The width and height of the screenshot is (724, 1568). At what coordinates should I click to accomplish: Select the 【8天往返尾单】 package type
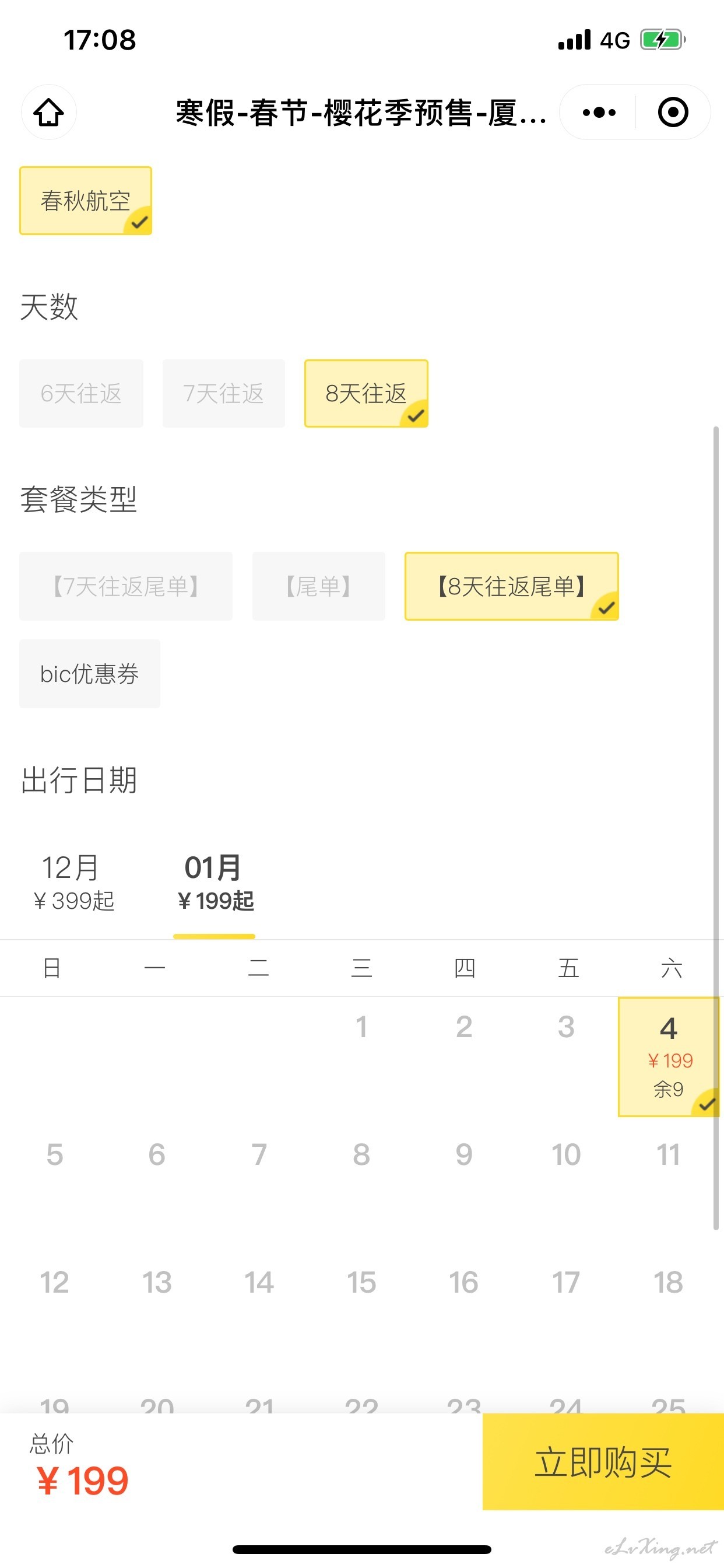[x=512, y=586]
